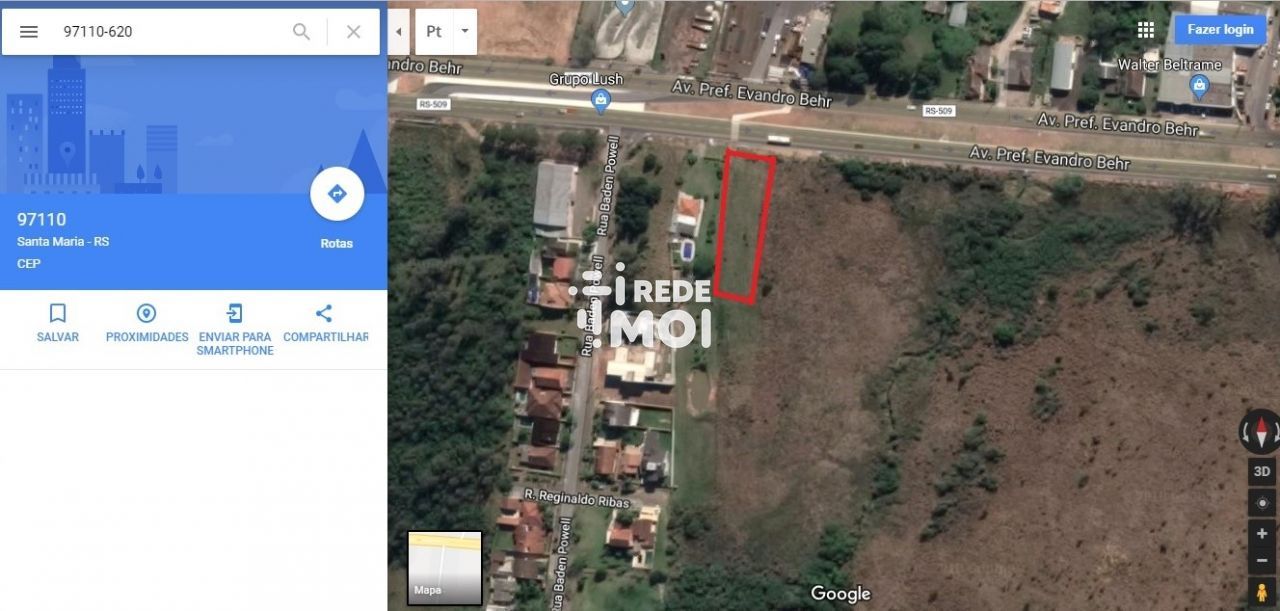
Task: Send location to smartphone
Action: point(235,328)
